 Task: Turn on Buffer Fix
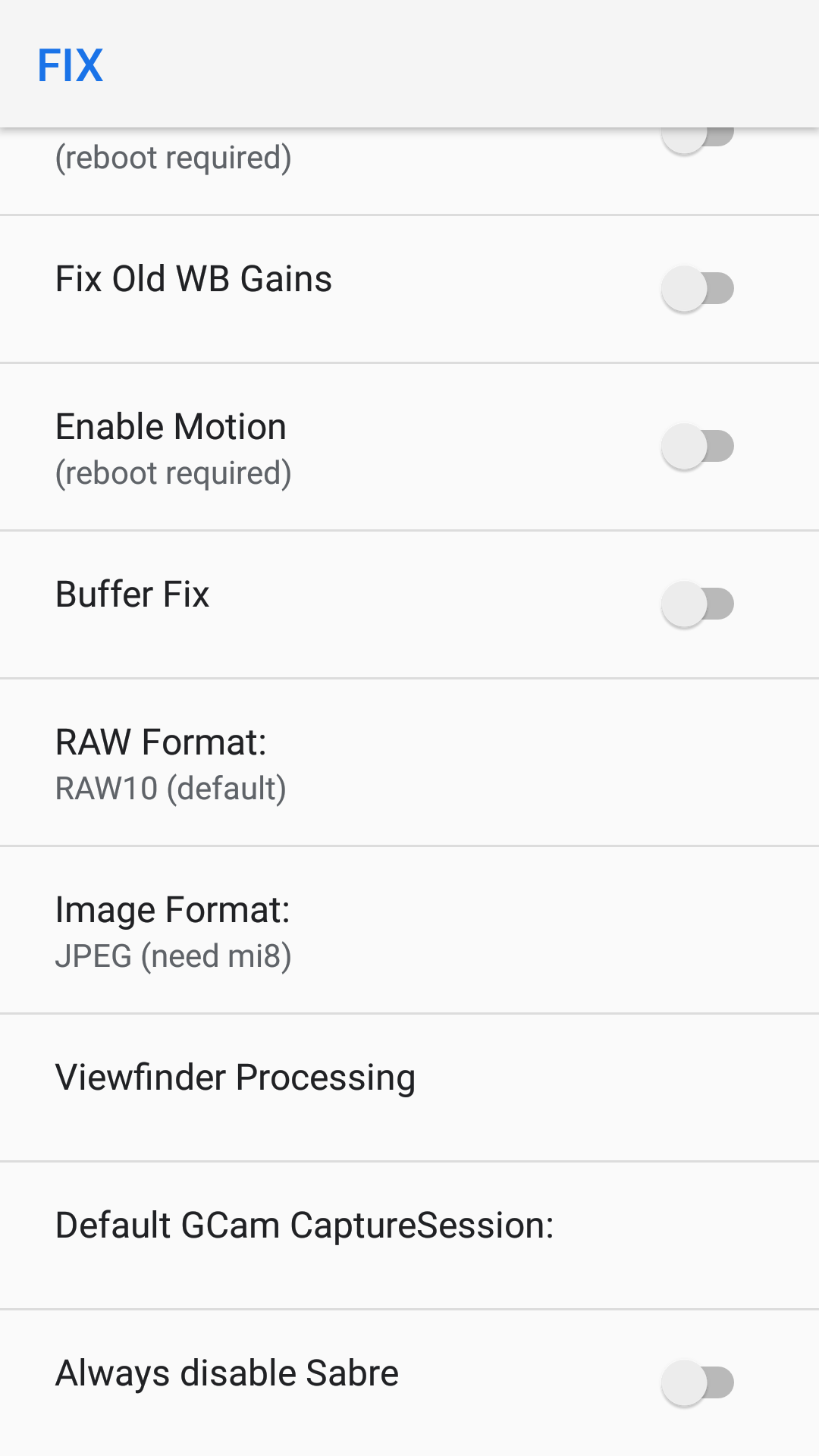[x=698, y=604]
